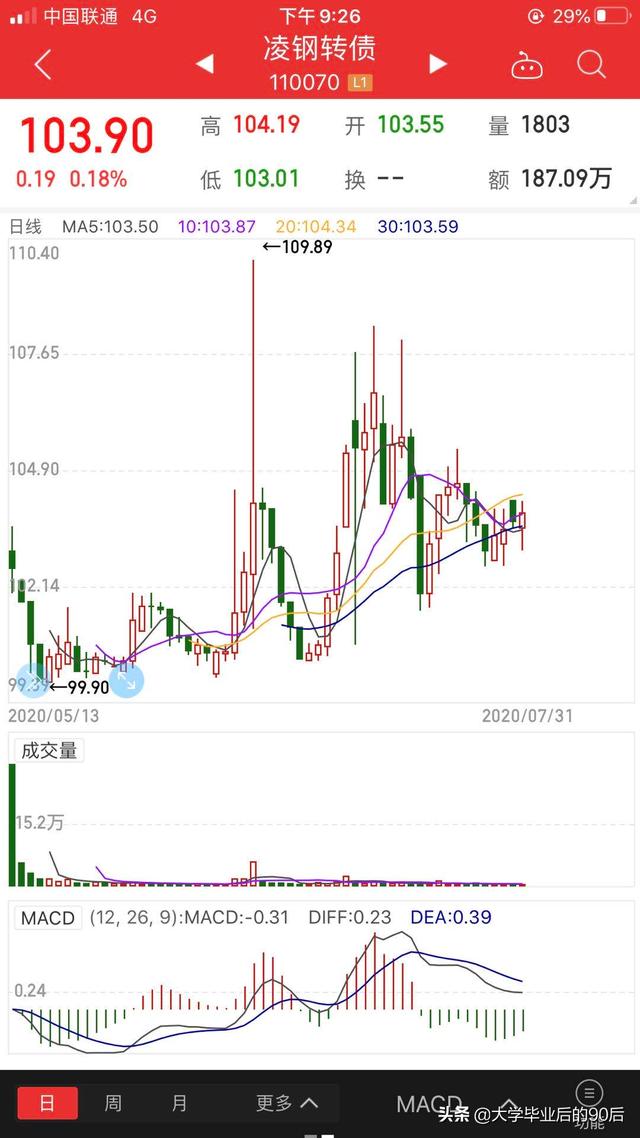Screen dimensions: 640x1138
Task: Switch to the previous security with left triangle
Action: point(205,65)
